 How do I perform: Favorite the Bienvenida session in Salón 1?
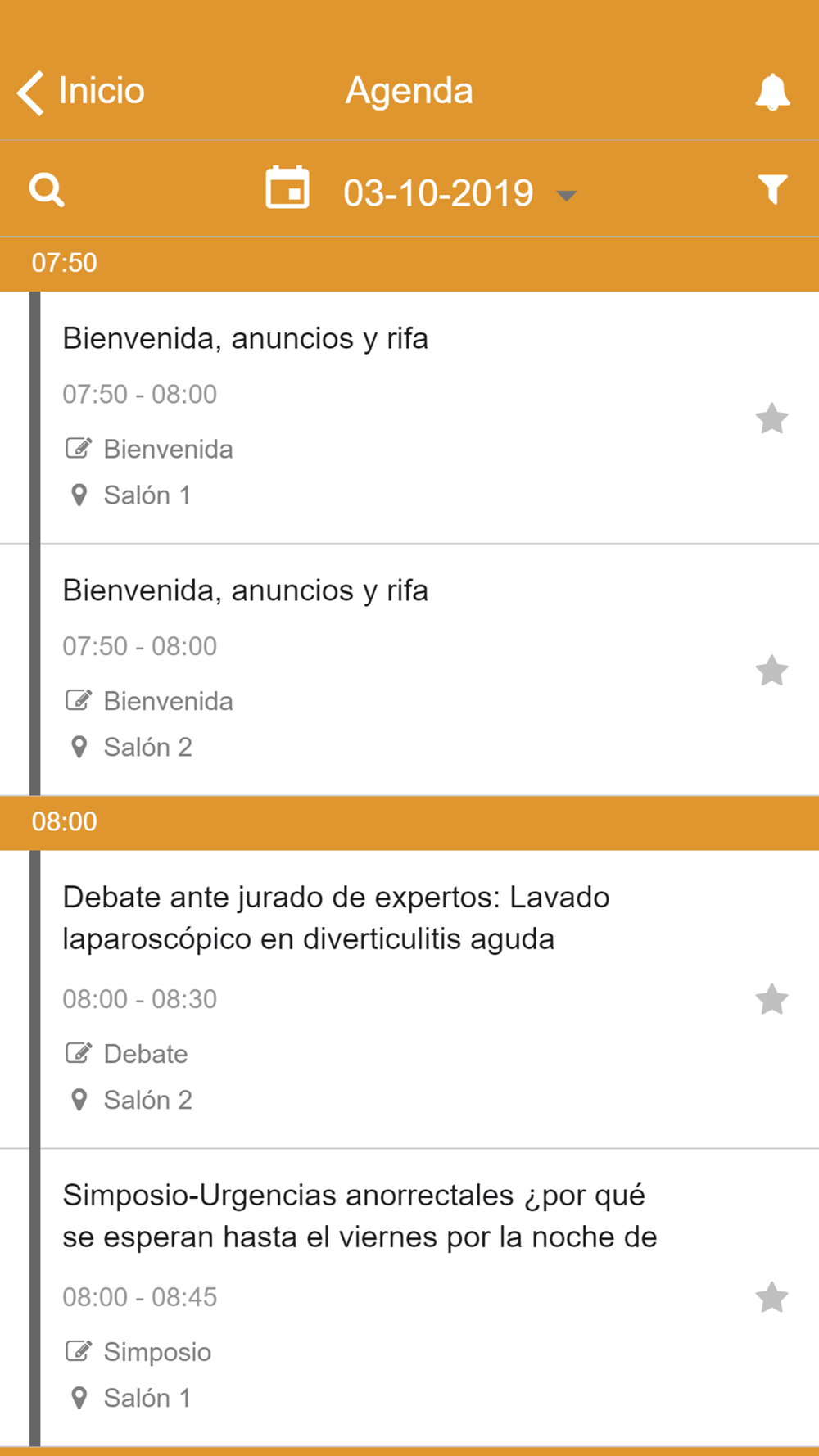click(771, 419)
